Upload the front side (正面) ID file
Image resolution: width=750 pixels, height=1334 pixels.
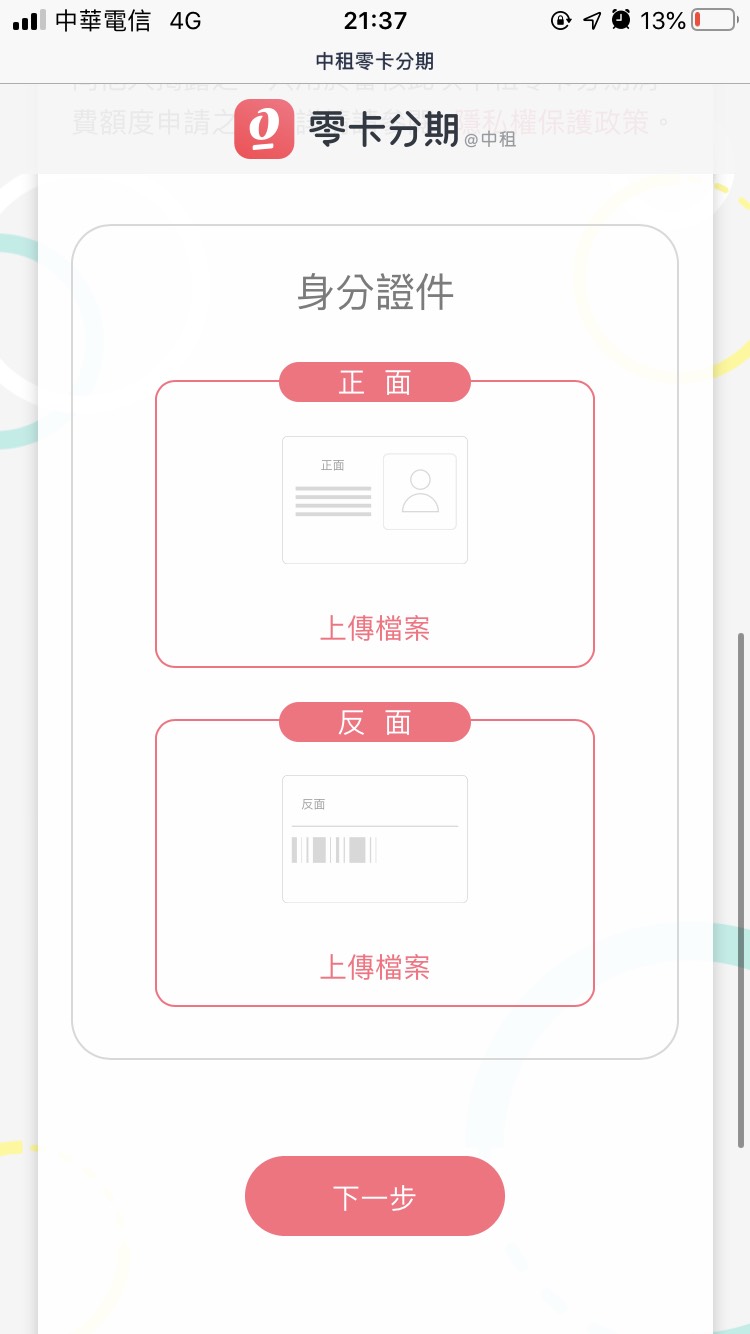tap(374, 628)
